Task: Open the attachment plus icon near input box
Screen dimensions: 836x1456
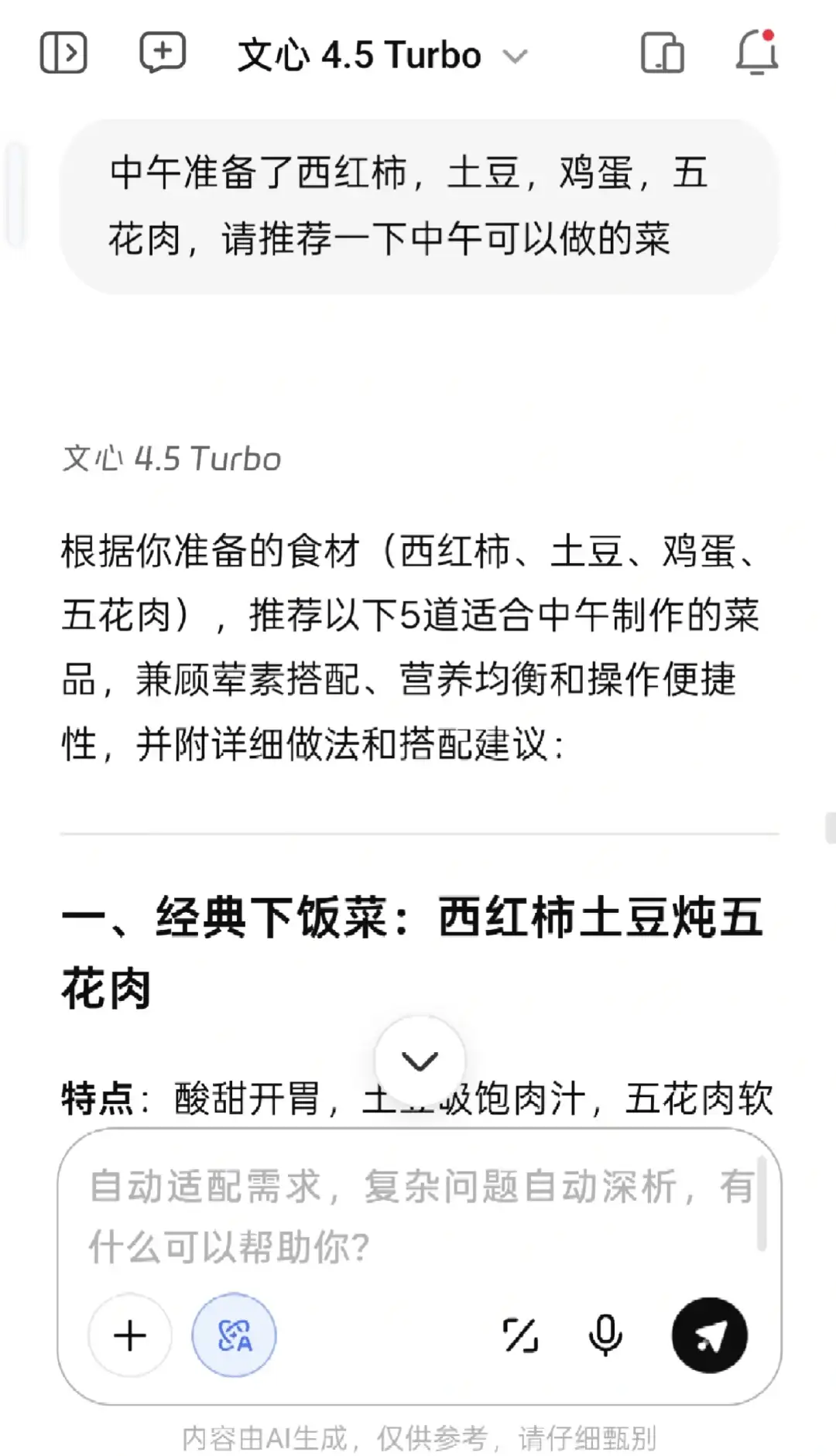Action: pyautogui.click(x=128, y=1333)
